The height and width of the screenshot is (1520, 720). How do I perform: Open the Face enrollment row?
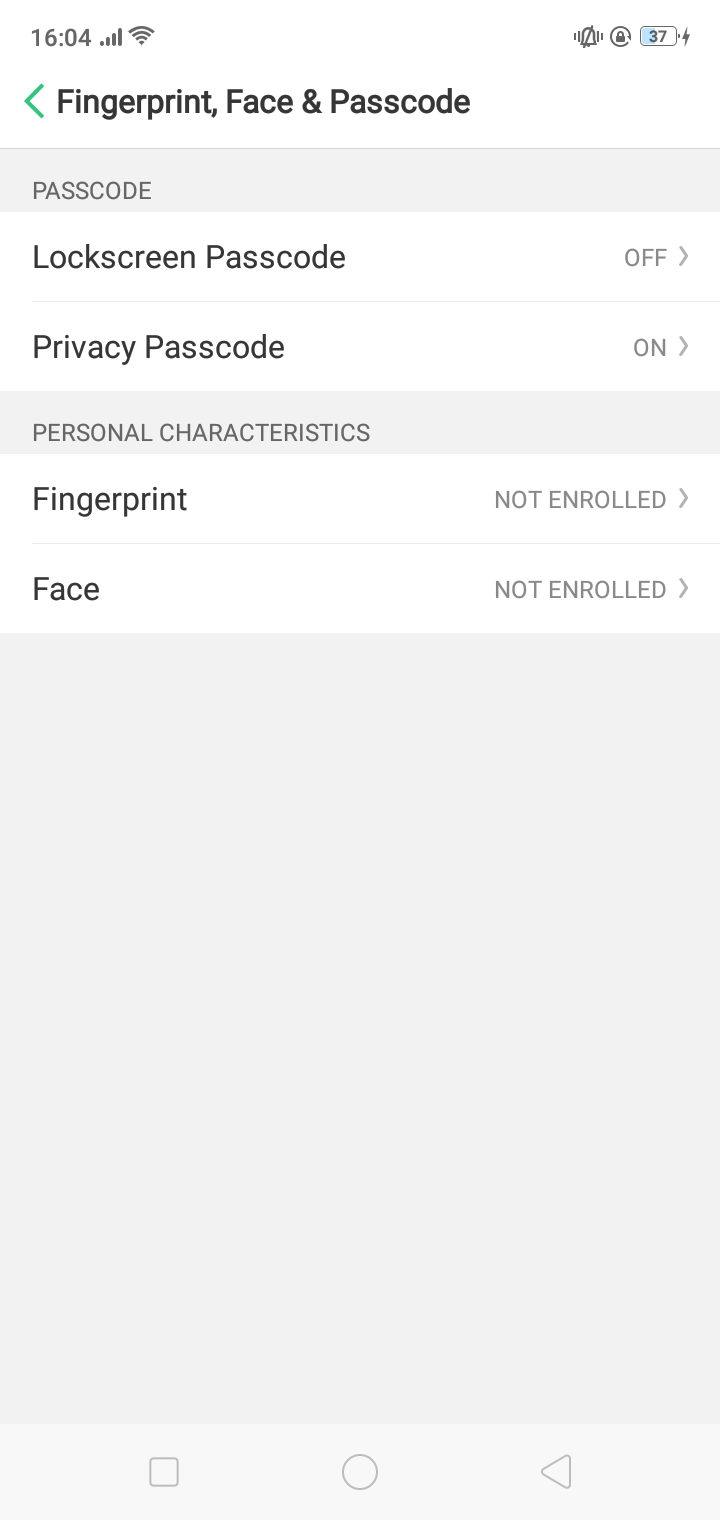[x=360, y=589]
